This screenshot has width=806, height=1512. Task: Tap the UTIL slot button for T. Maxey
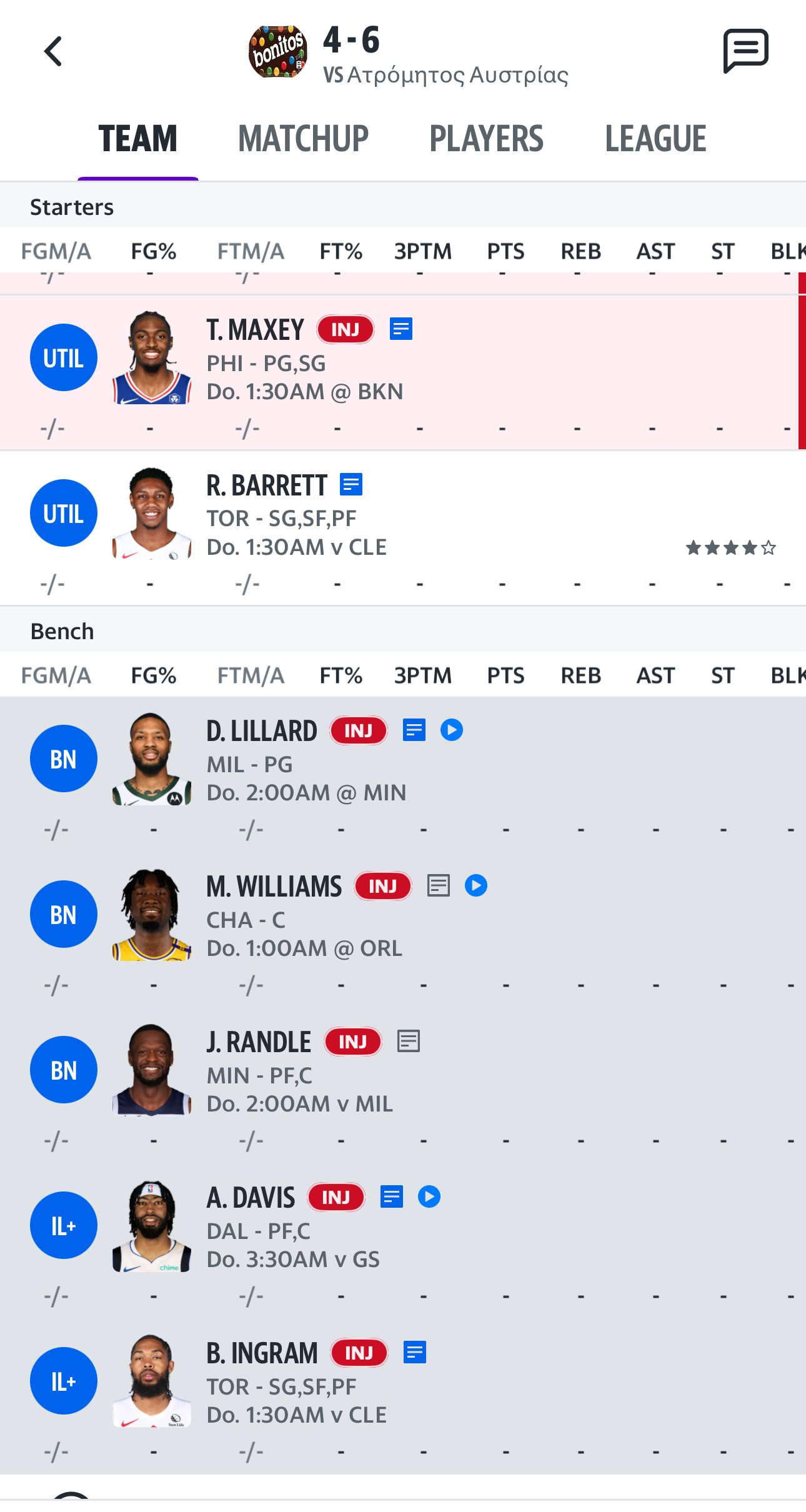(64, 357)
